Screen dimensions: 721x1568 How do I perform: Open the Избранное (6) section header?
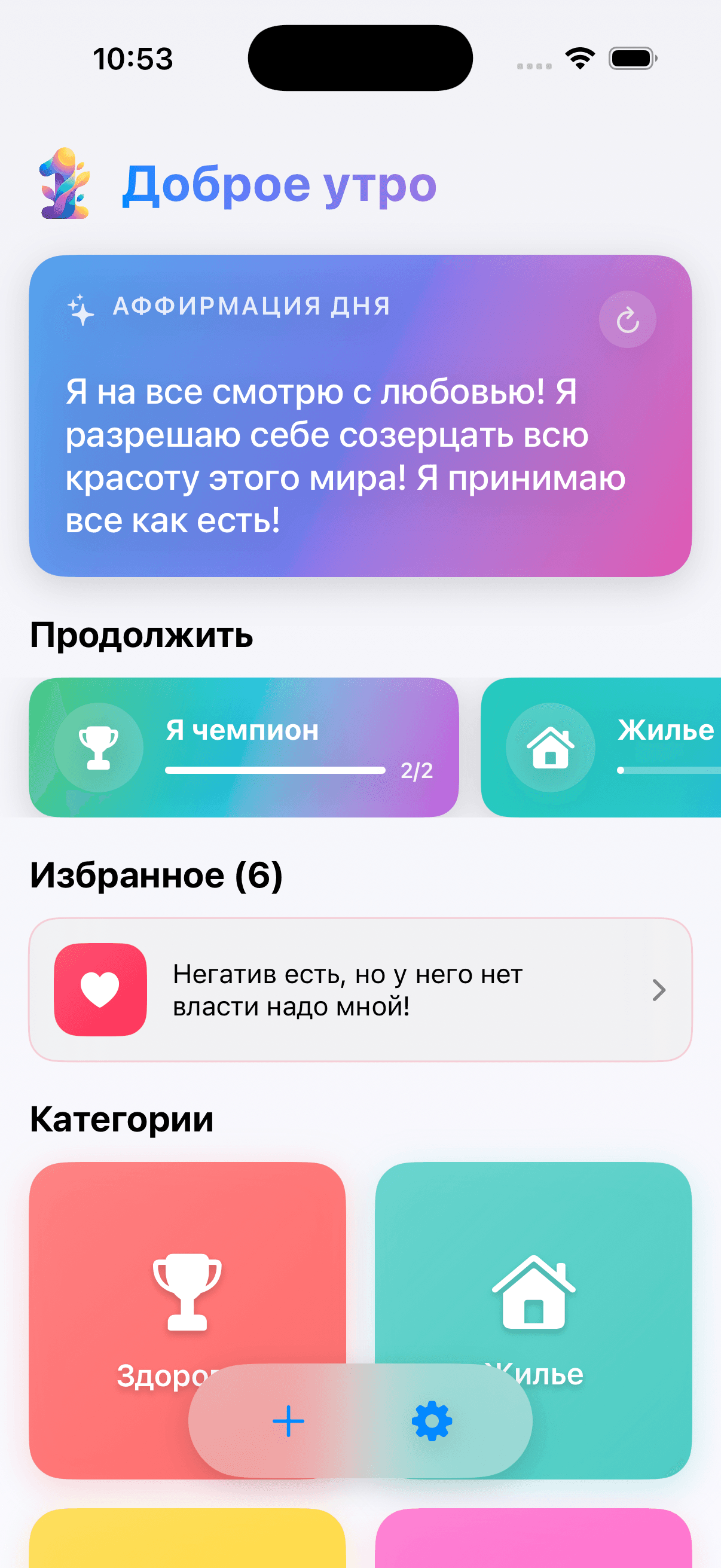point(156,875)
